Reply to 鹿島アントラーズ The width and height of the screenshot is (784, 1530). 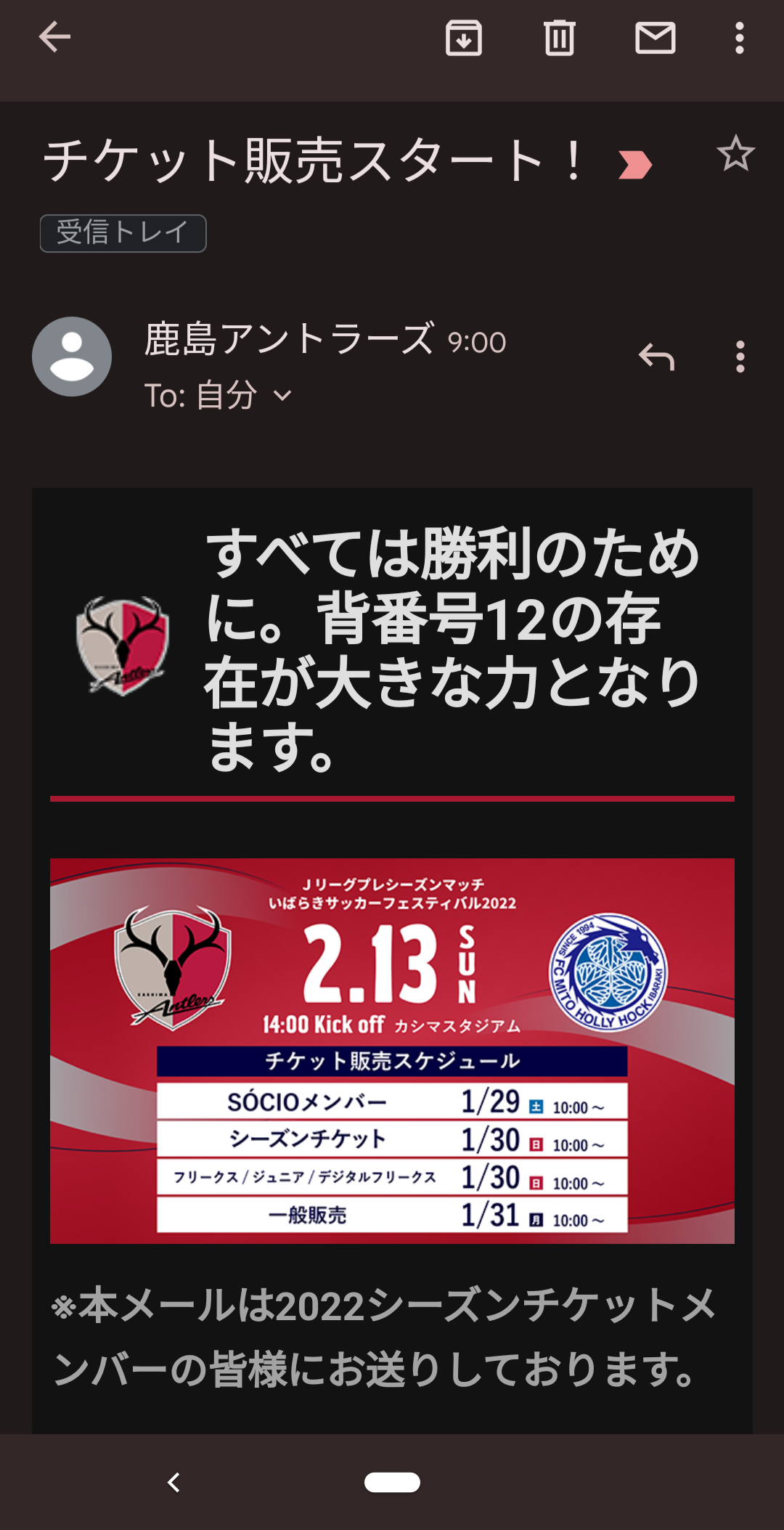tap(657, 357)
